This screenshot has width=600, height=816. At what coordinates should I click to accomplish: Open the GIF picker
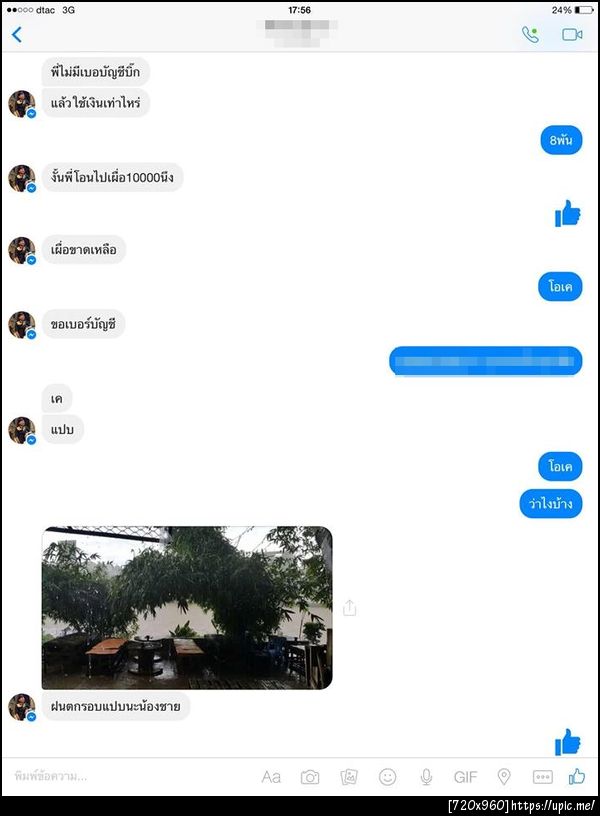(x=465, y=777)
